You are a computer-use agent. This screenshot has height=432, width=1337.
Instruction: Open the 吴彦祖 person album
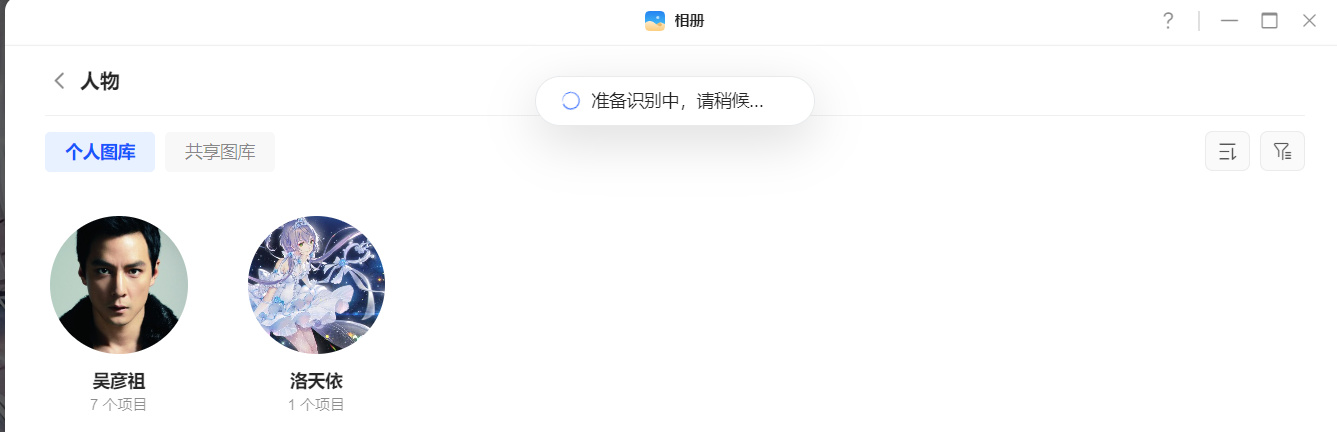(119, 285)
